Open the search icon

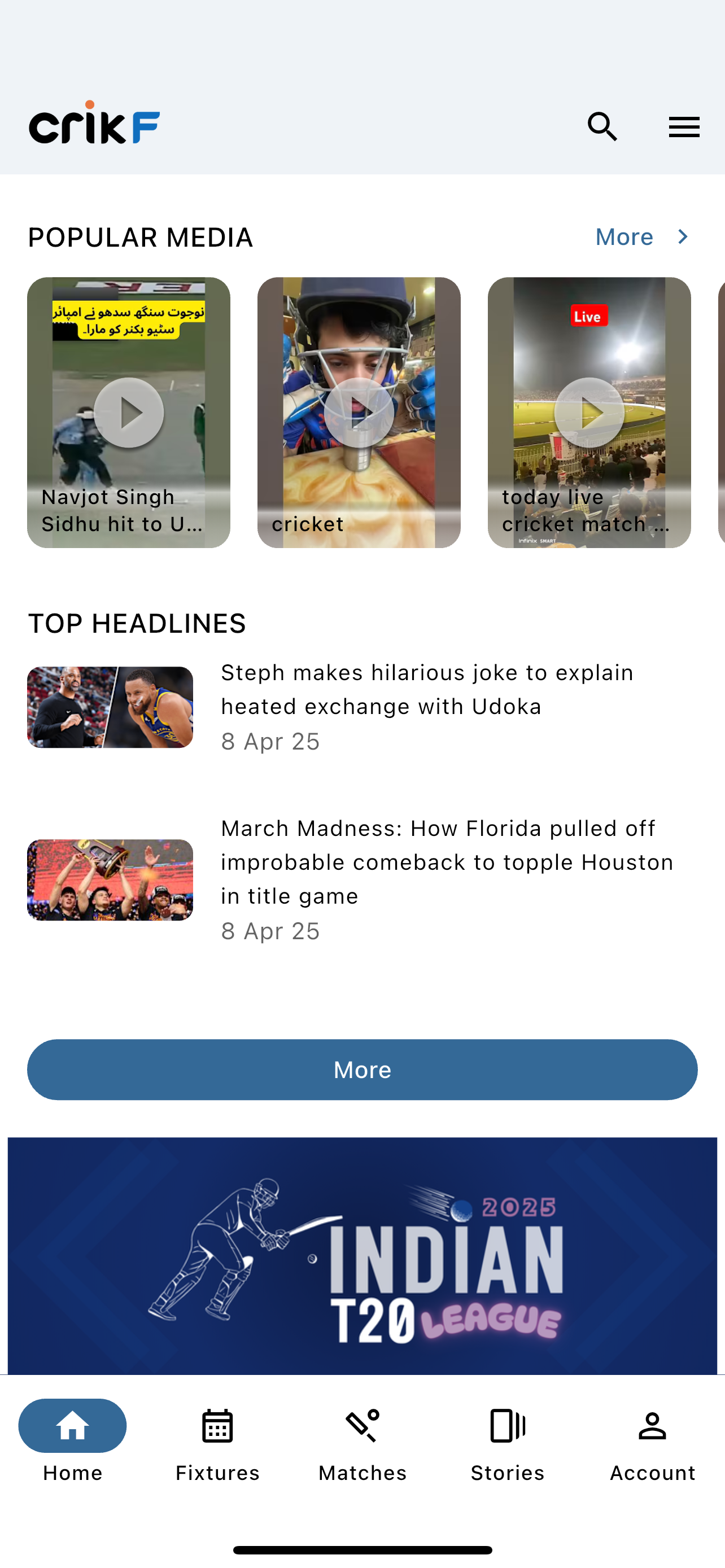coord(602,126)
